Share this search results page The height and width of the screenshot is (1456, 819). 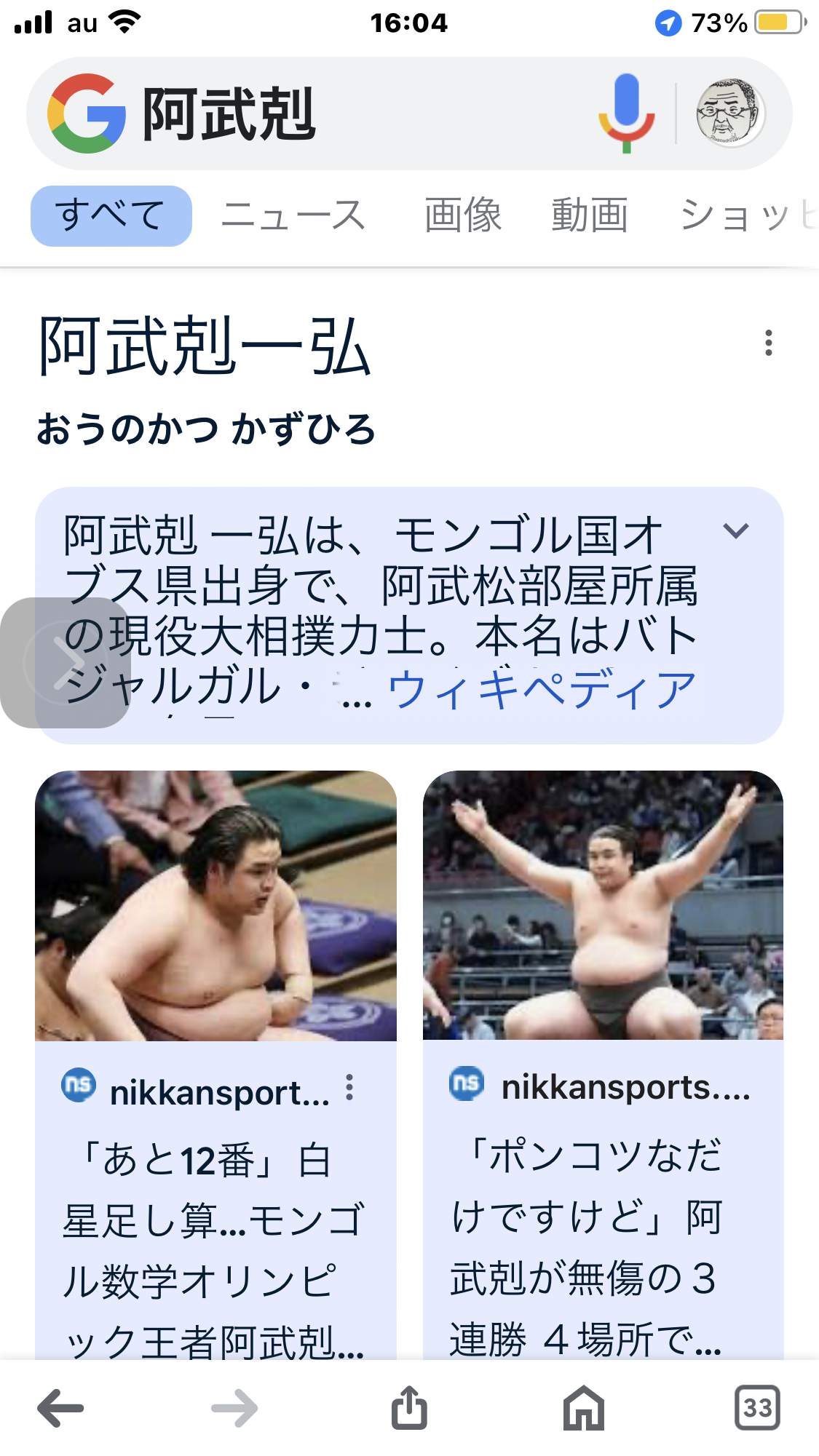(x=409, y=1409)
